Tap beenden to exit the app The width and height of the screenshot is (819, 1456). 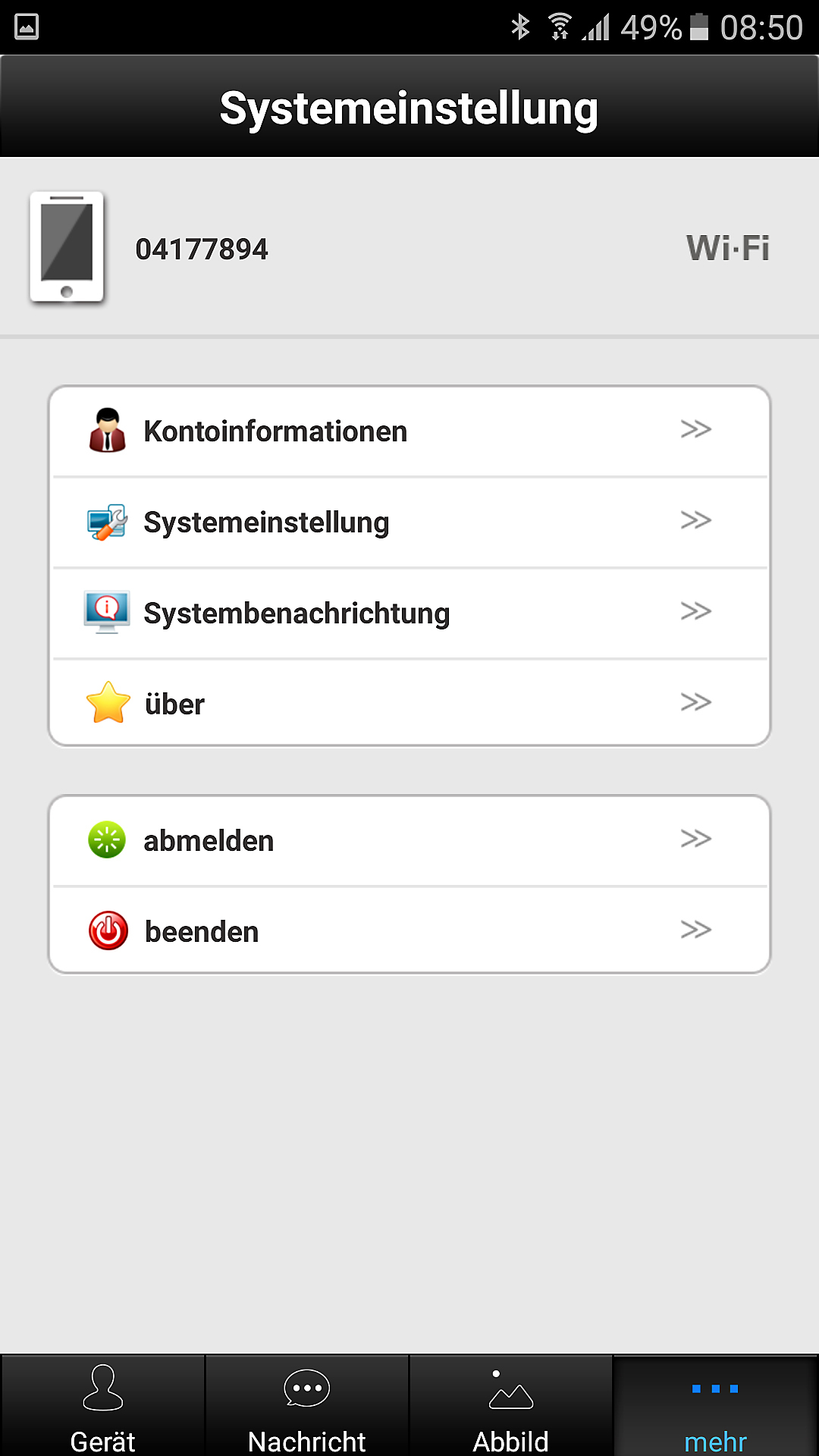[x=409, y=930]
